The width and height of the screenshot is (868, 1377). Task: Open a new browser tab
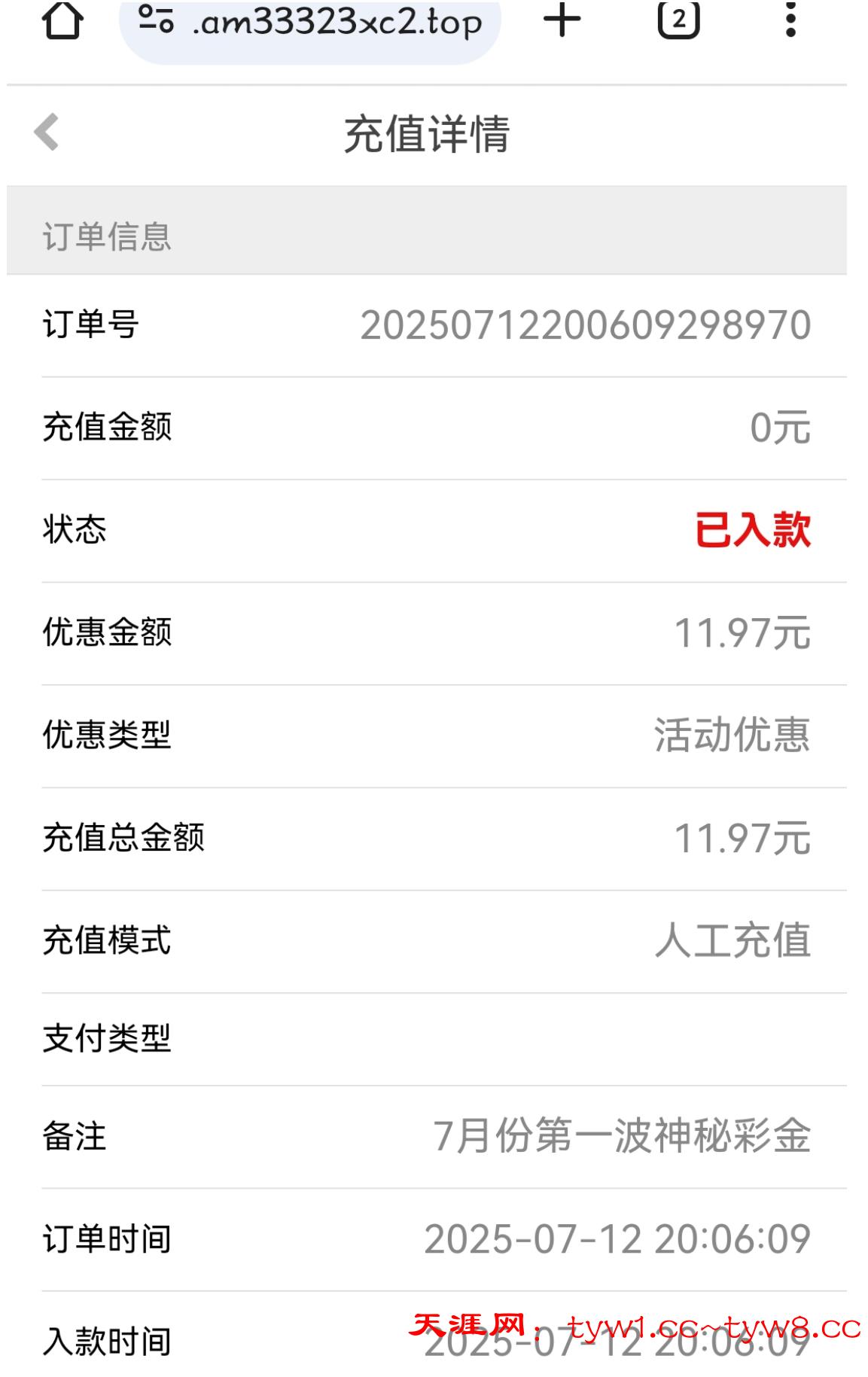tap(562, 20)
